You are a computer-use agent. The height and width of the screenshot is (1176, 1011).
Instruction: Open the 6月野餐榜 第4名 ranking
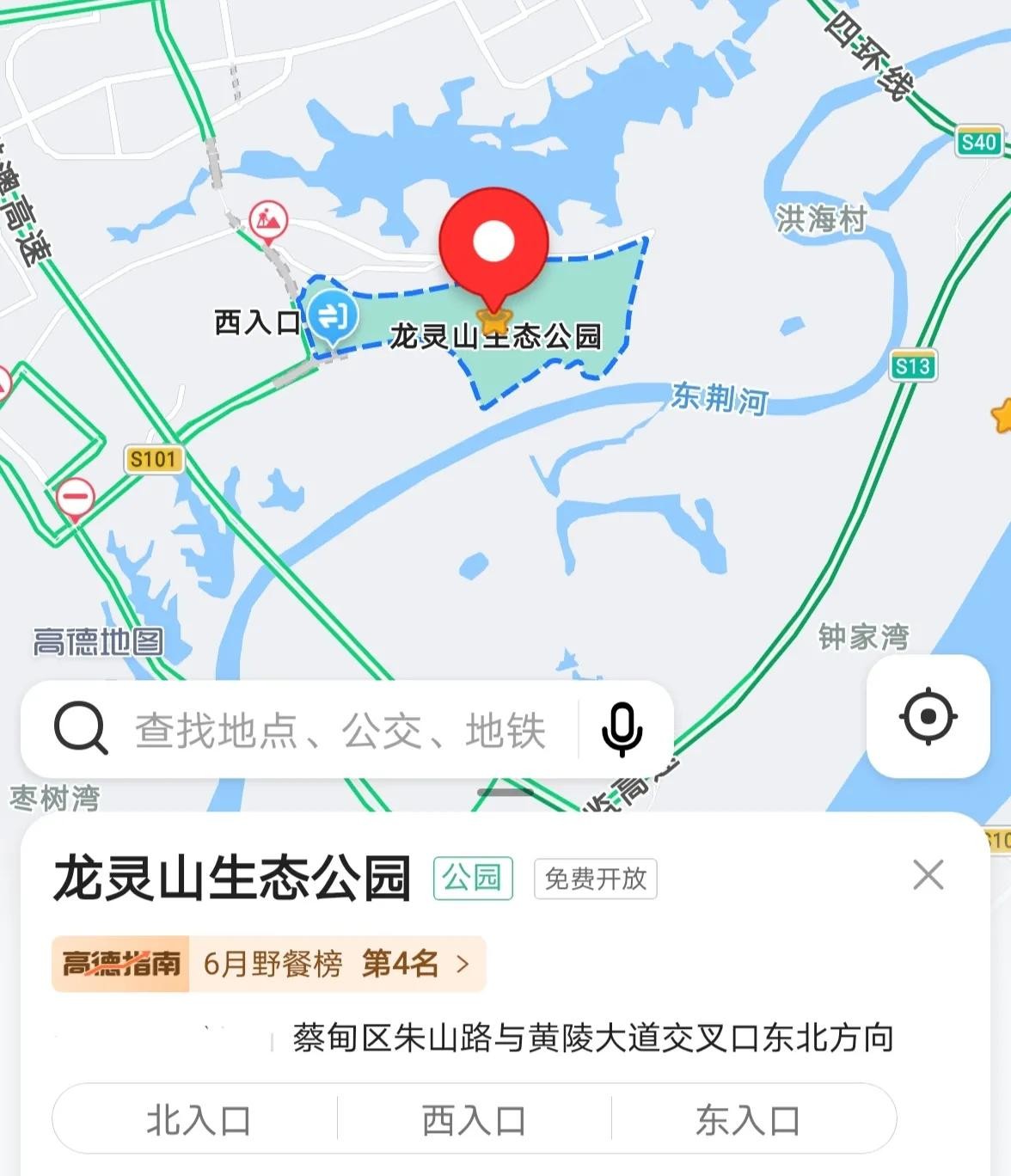point(269,964)
